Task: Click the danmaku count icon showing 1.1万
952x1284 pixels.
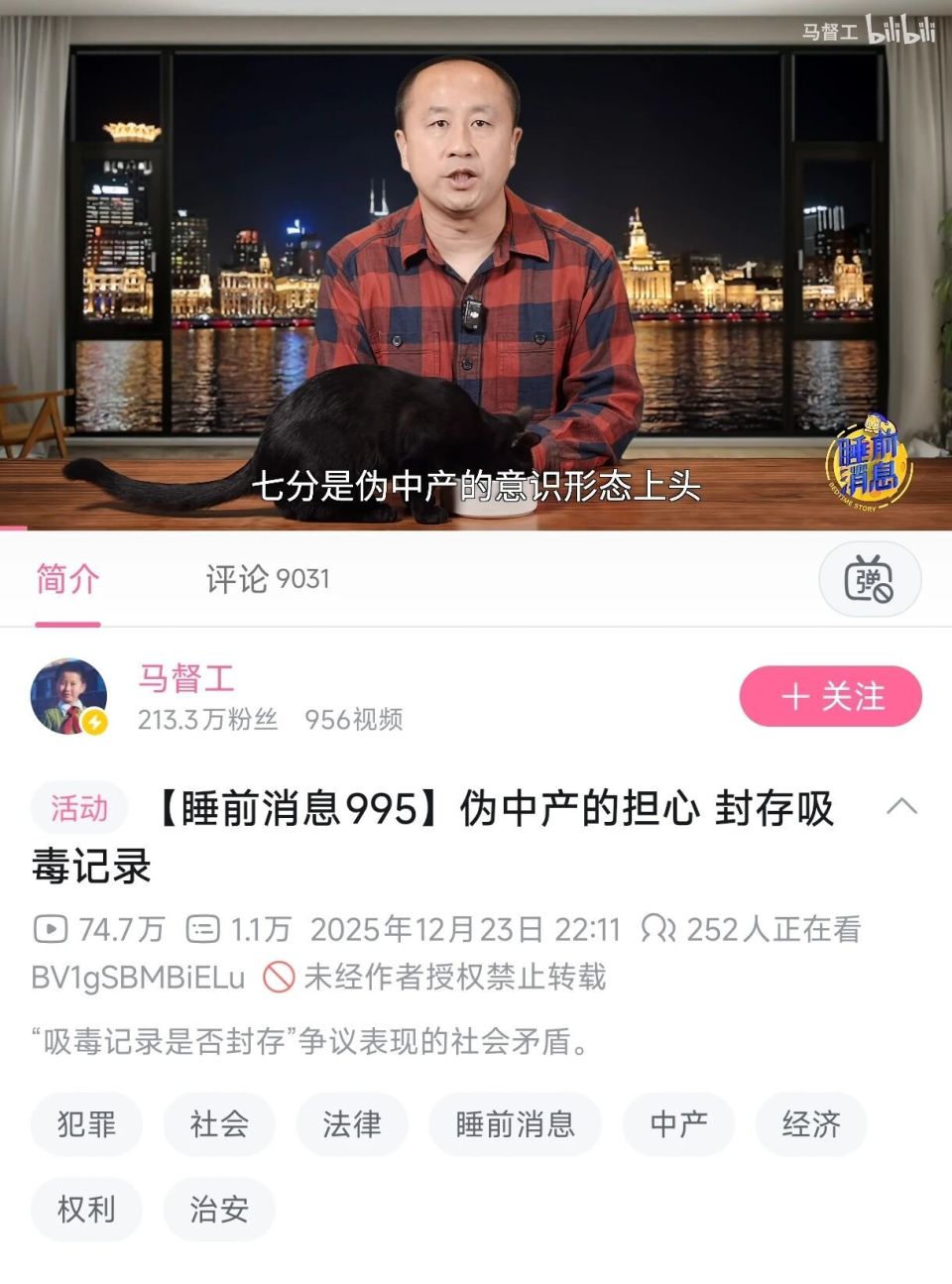Action: click(x=201, y=930)
